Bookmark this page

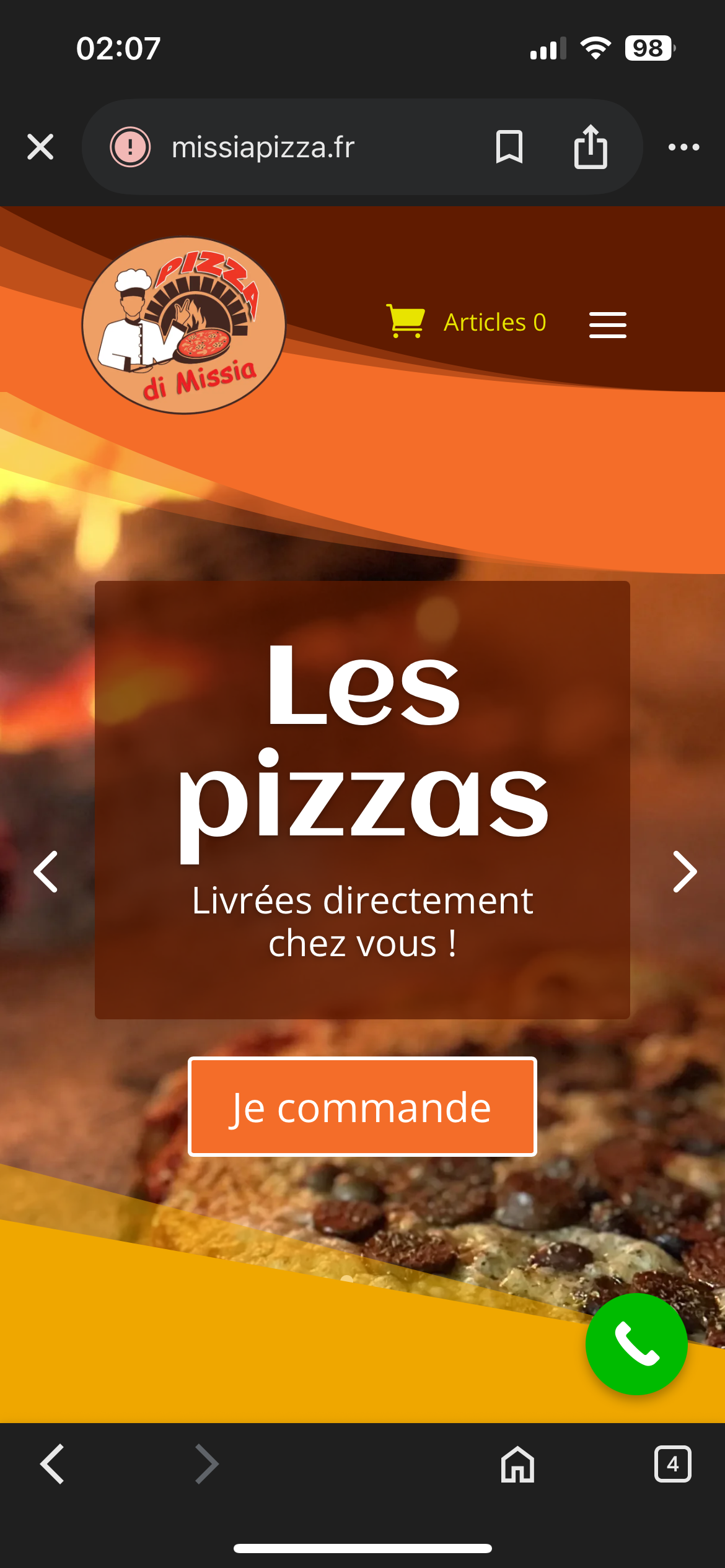point(509,147)
